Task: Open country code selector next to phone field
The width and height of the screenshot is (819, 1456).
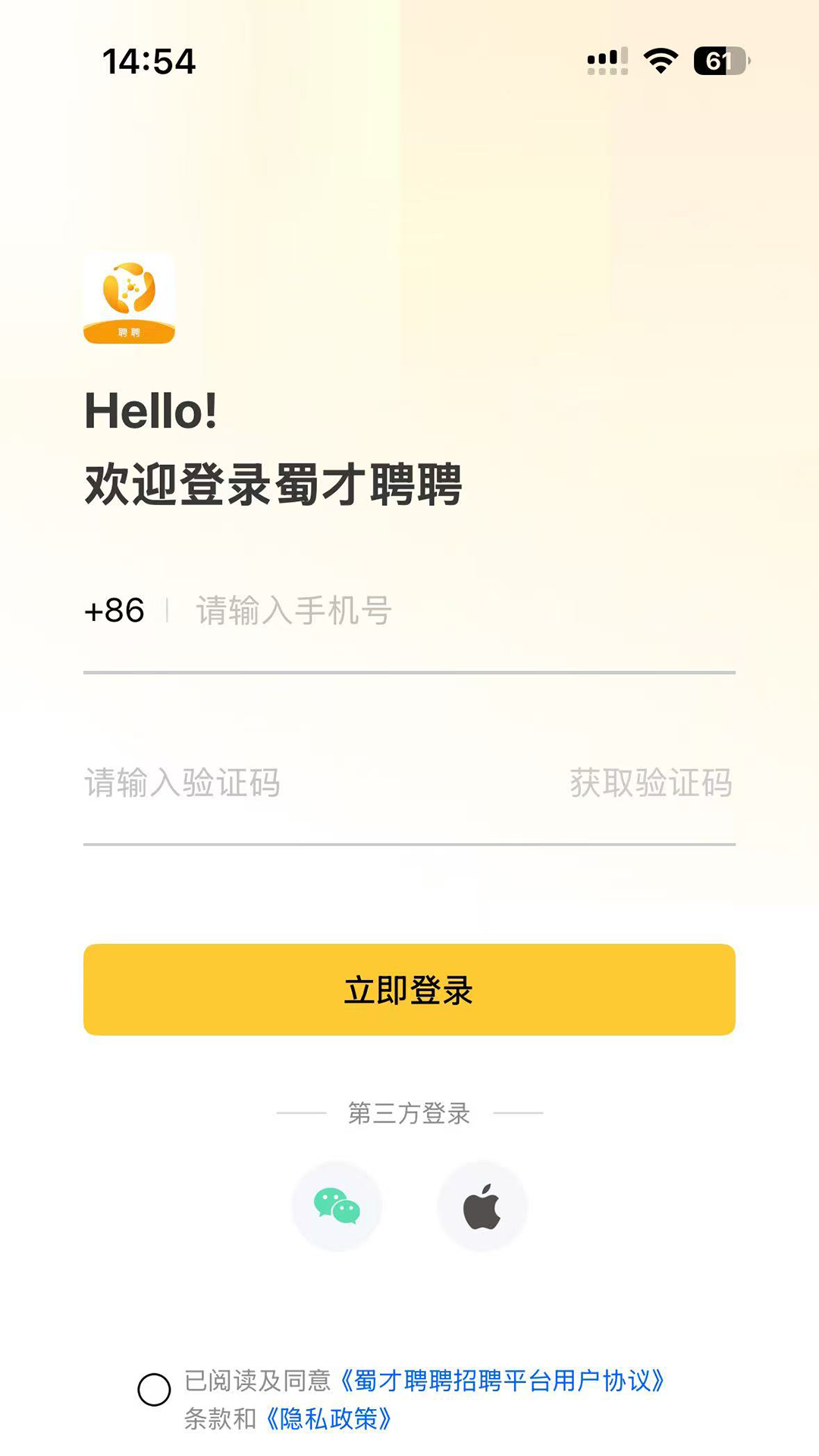Action: (114, 609)
